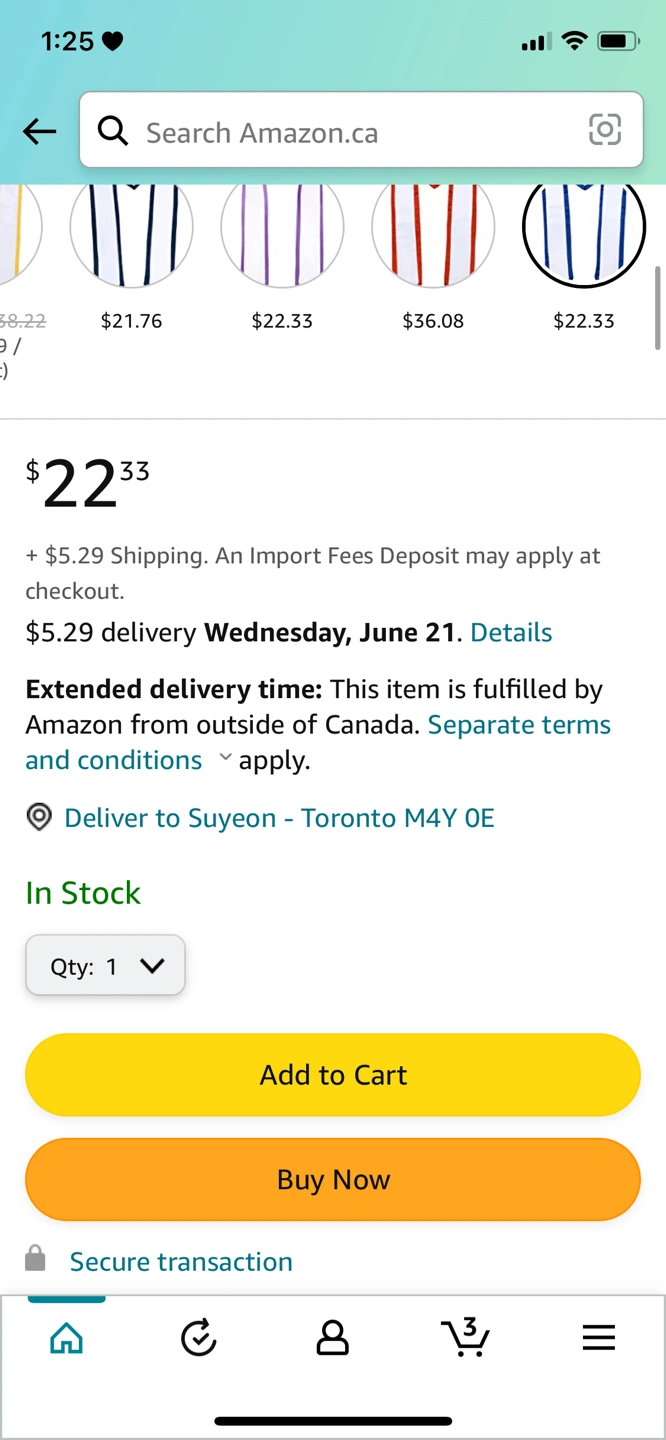Switch to the account profile tab
The width and height of the screenshot is (666, 1440).
click(332, 1338)
